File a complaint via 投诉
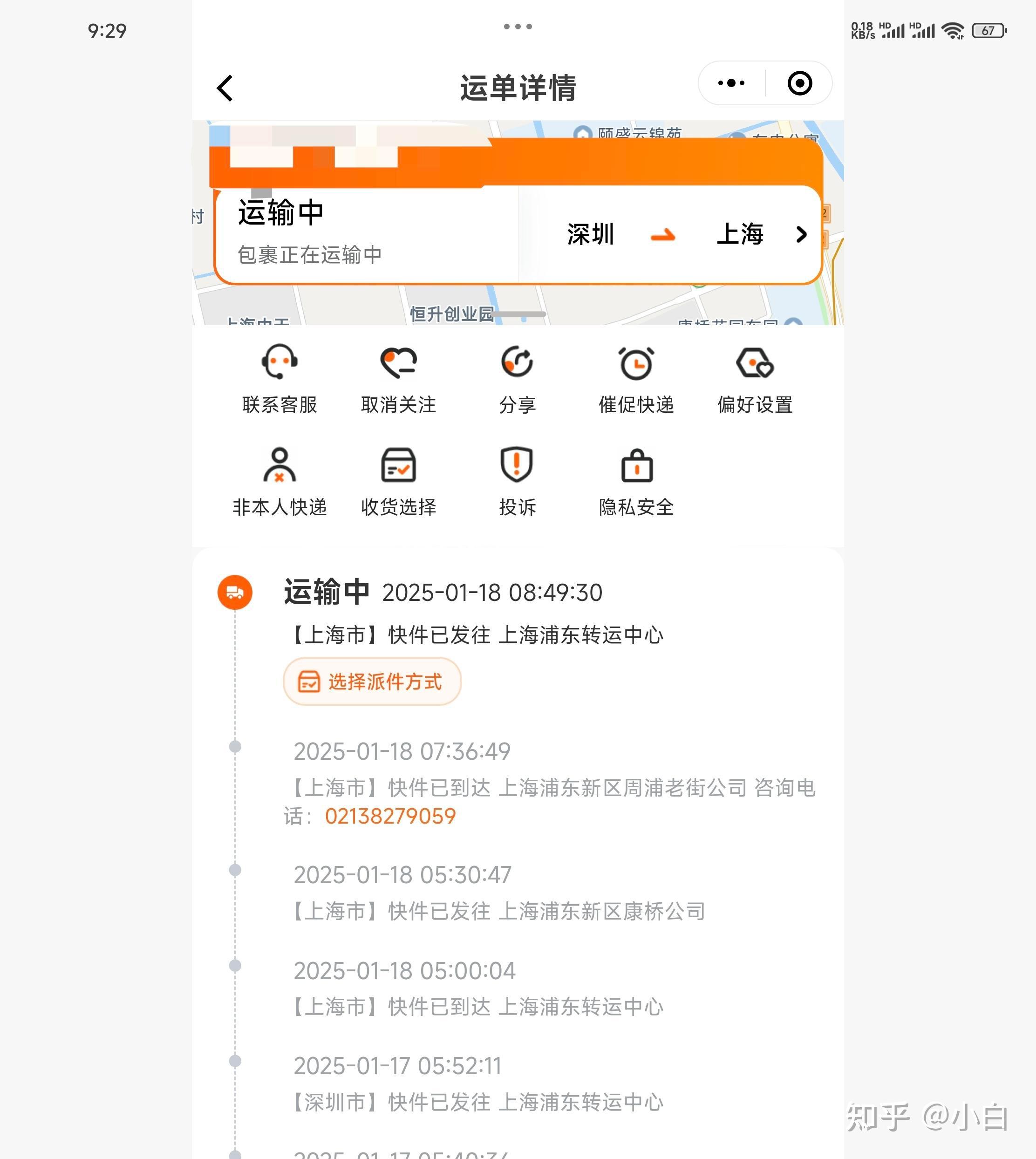Viewport: 1036px width, 1159px height. [517, 481]
